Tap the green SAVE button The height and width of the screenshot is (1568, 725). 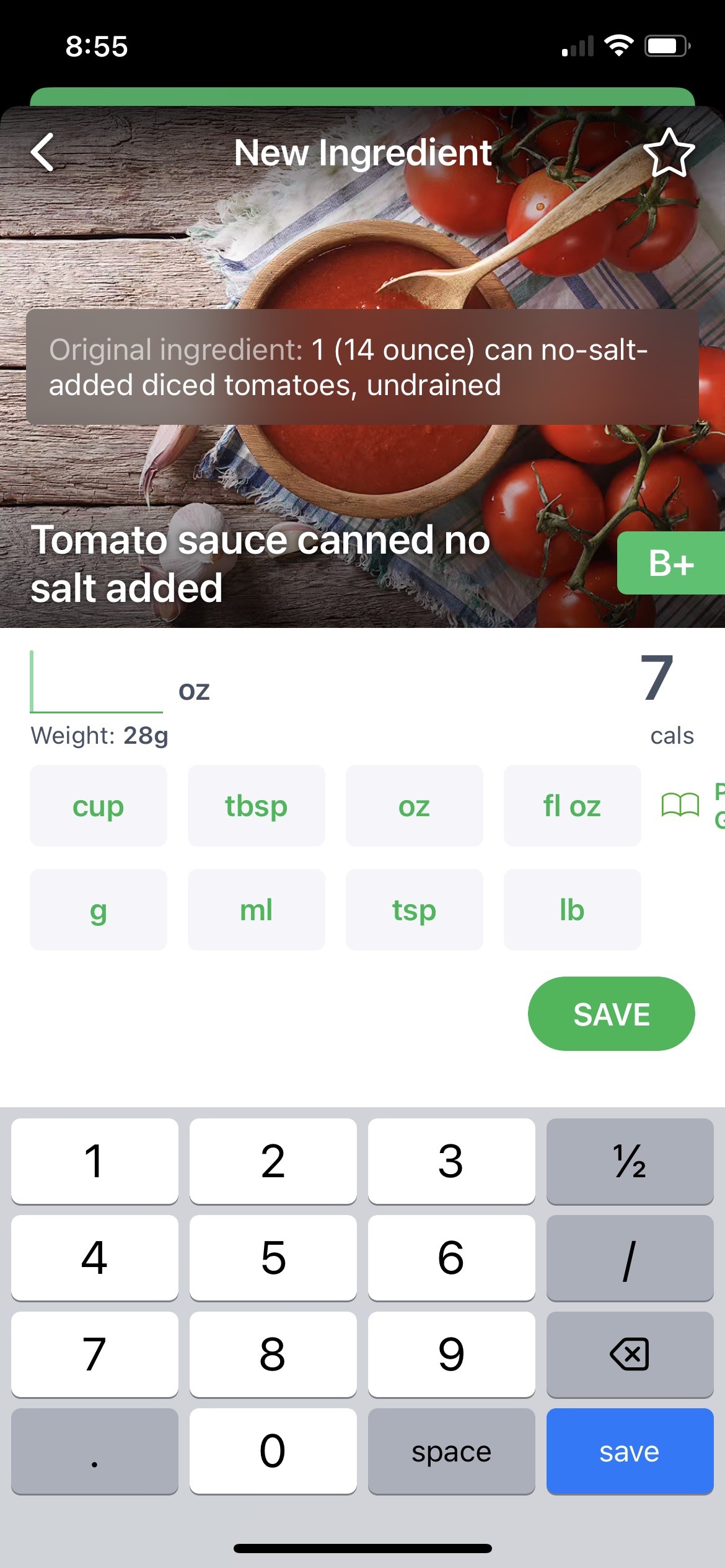click(x=611, y=1014)
